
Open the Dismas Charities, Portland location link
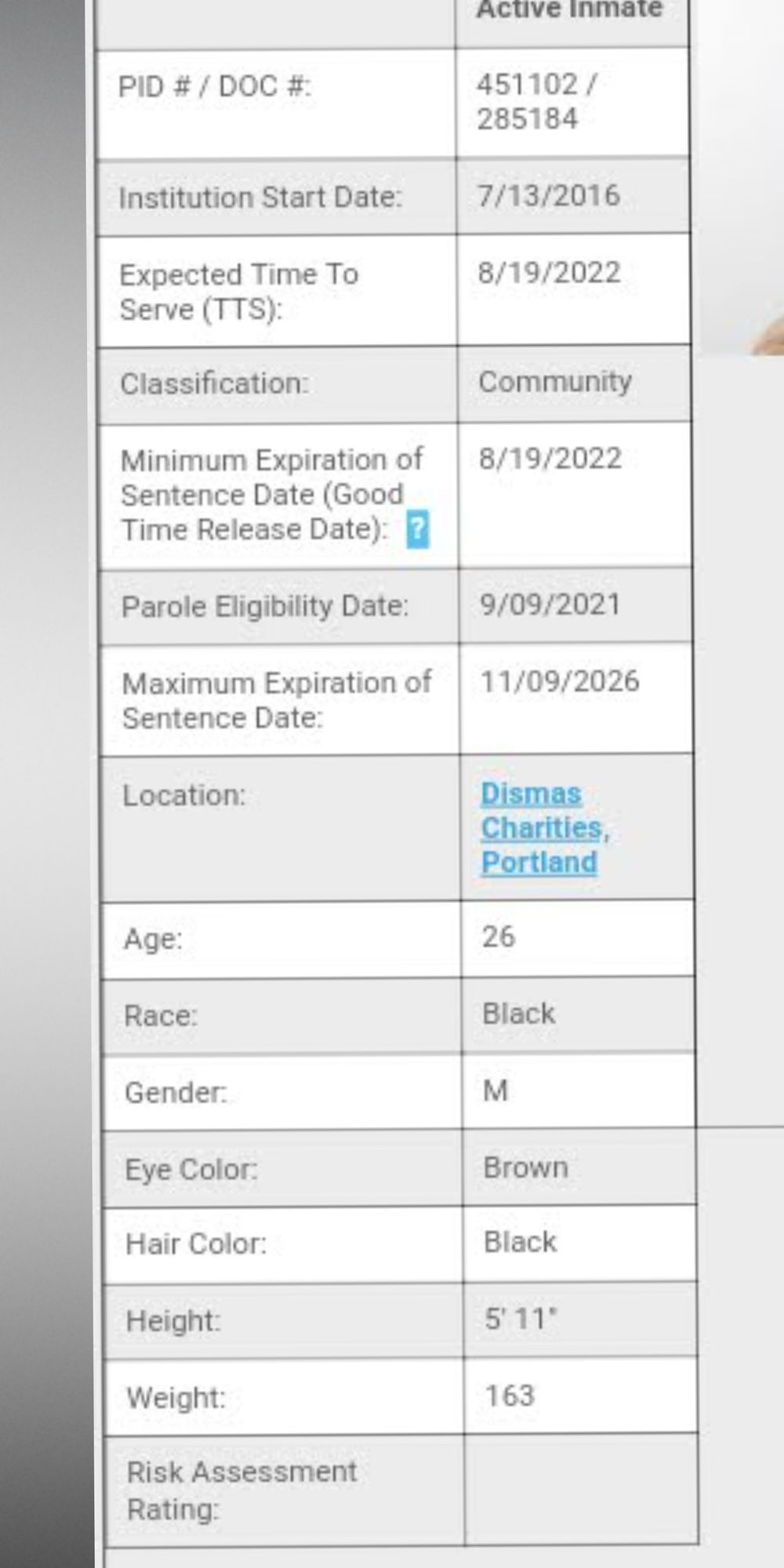tap(545, 828)
